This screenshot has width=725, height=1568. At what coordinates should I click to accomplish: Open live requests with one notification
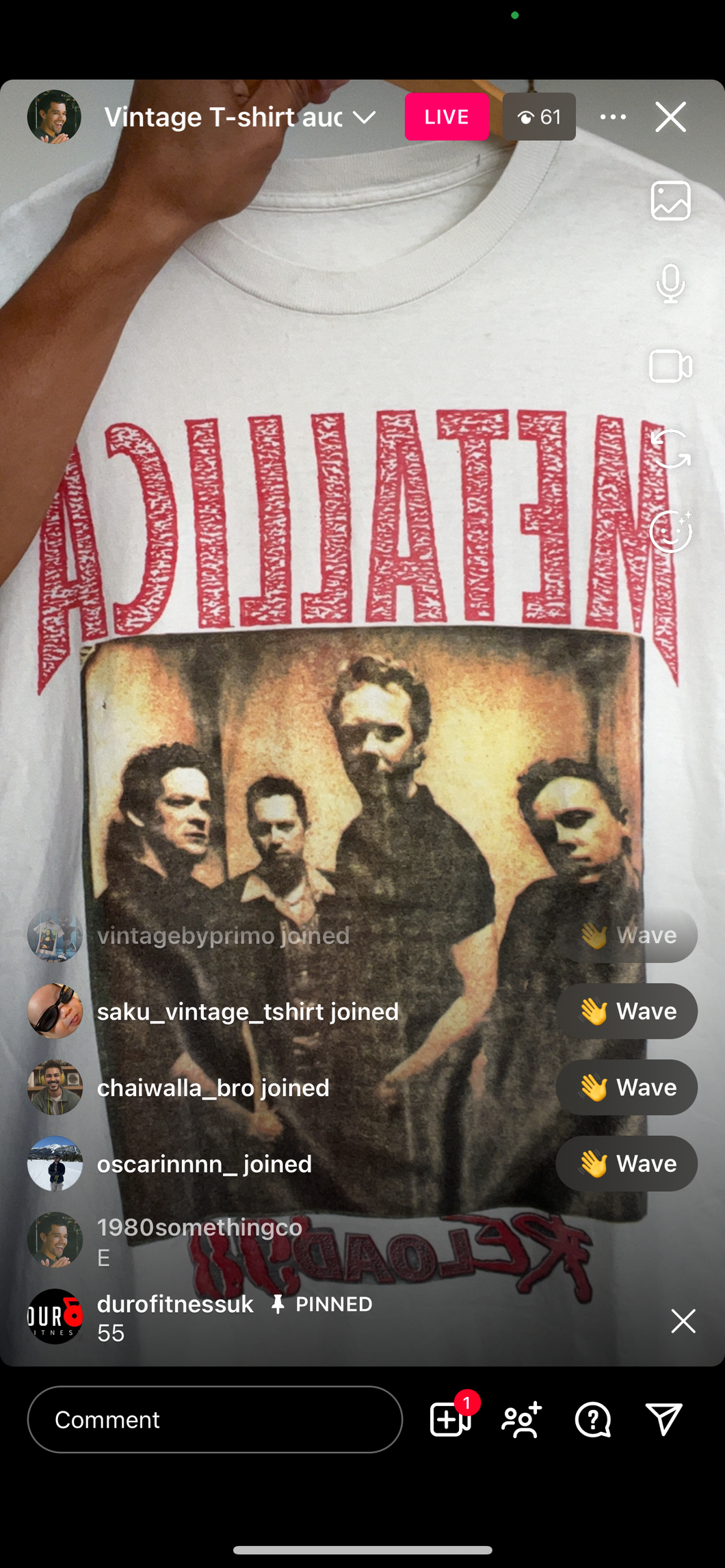click(x=451, y=1420)
